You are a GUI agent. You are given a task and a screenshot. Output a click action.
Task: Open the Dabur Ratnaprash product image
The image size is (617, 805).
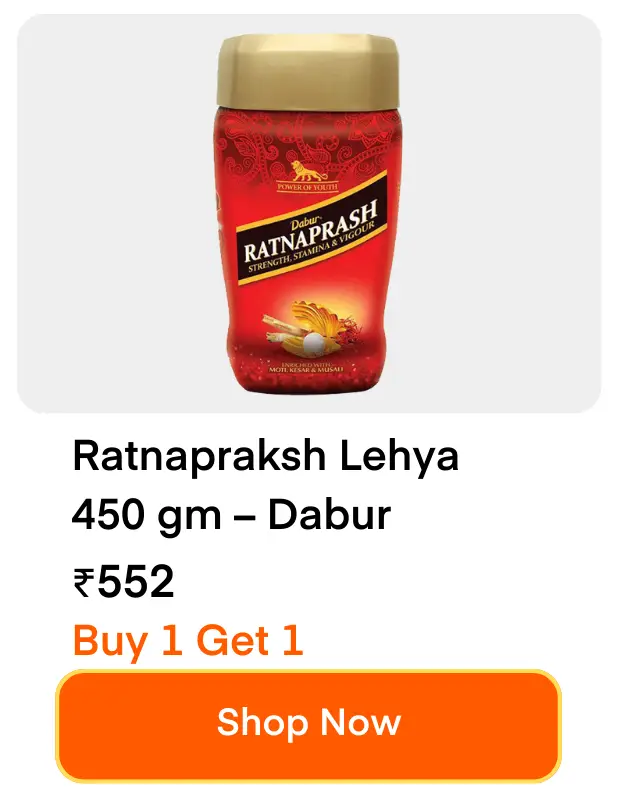tap(308, 215)
